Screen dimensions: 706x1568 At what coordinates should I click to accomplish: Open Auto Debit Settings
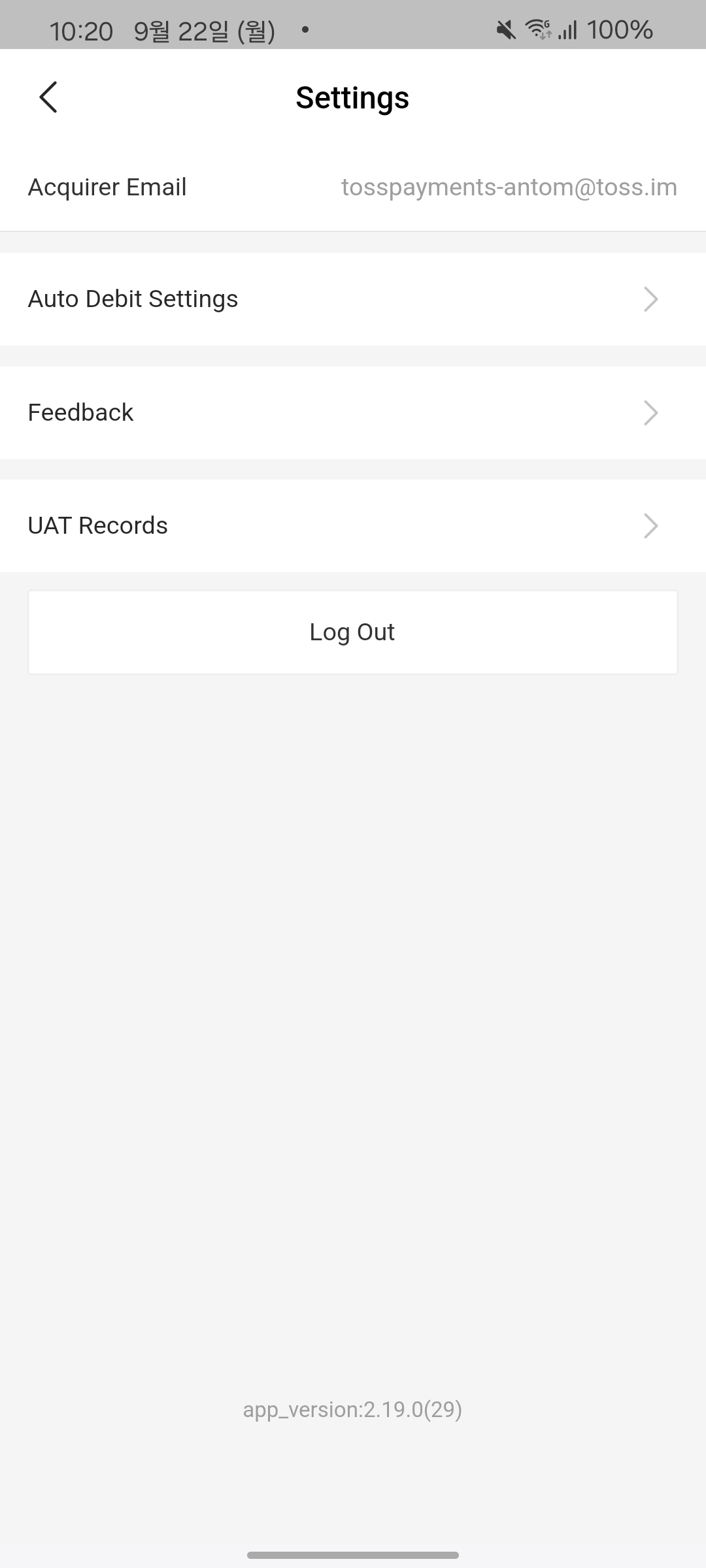tap(353, 299)
